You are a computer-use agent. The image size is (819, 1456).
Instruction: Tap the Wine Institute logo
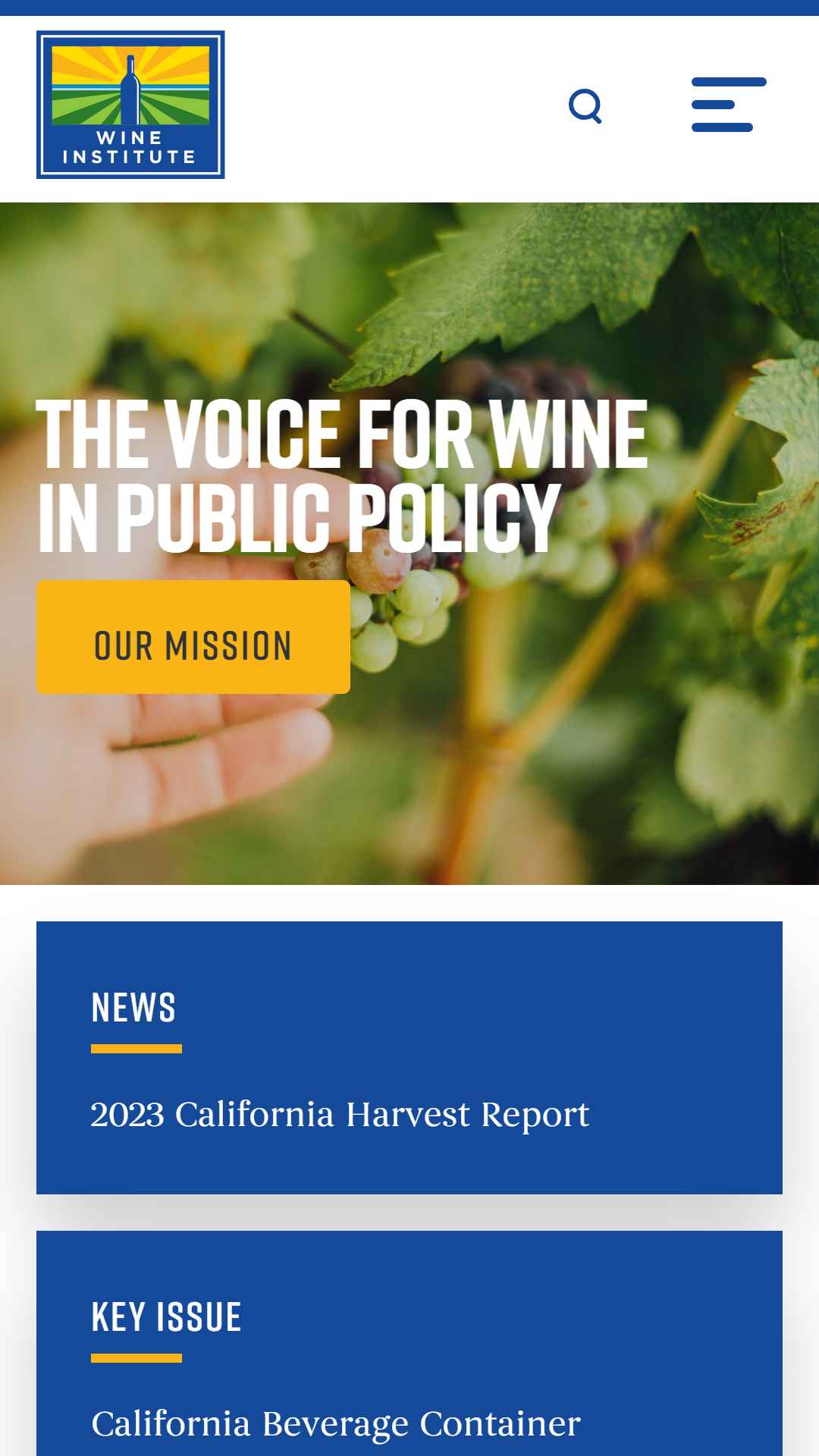(x=130, y=105)
